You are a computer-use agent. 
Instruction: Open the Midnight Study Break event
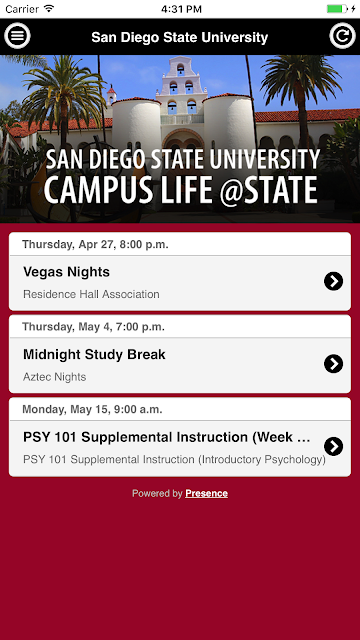click(180, 365)
